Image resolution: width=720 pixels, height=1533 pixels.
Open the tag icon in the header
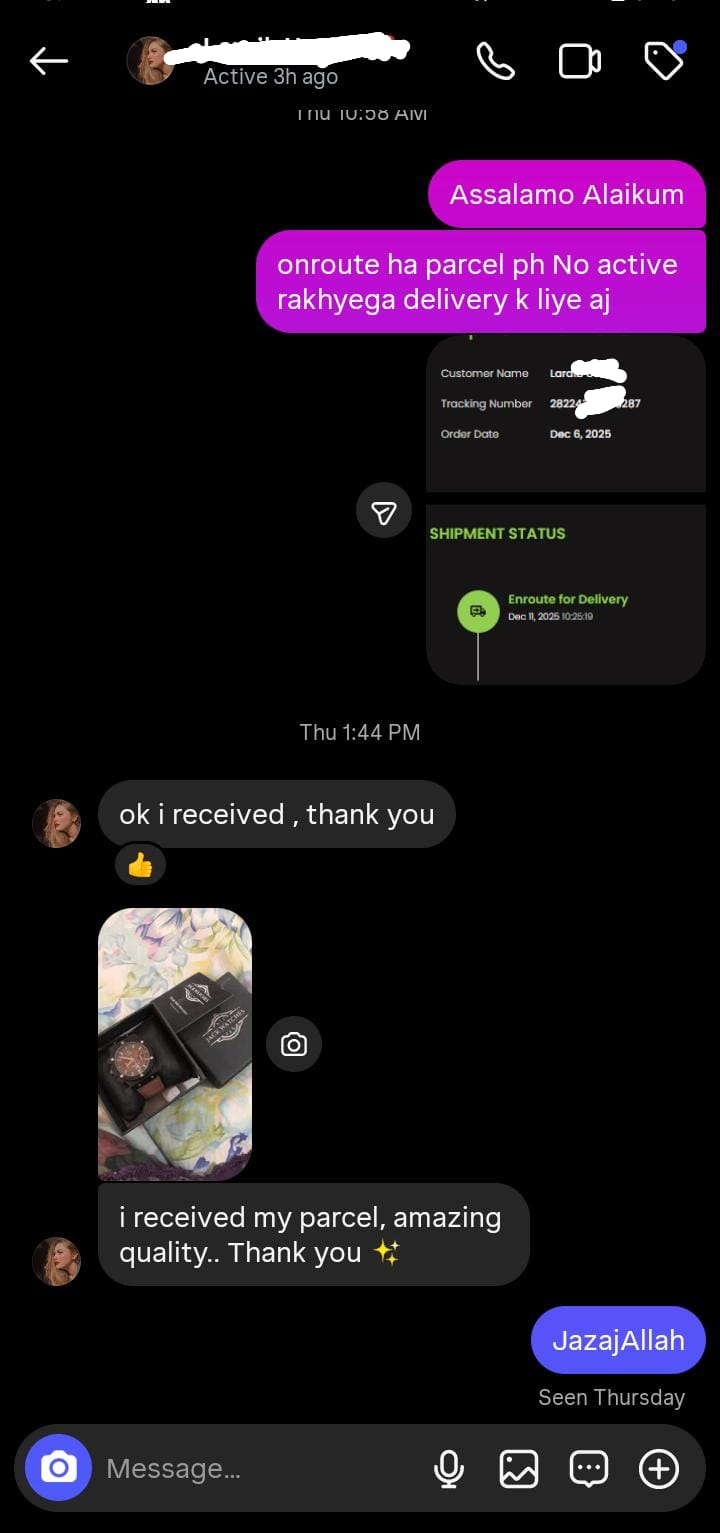point(663,60)
